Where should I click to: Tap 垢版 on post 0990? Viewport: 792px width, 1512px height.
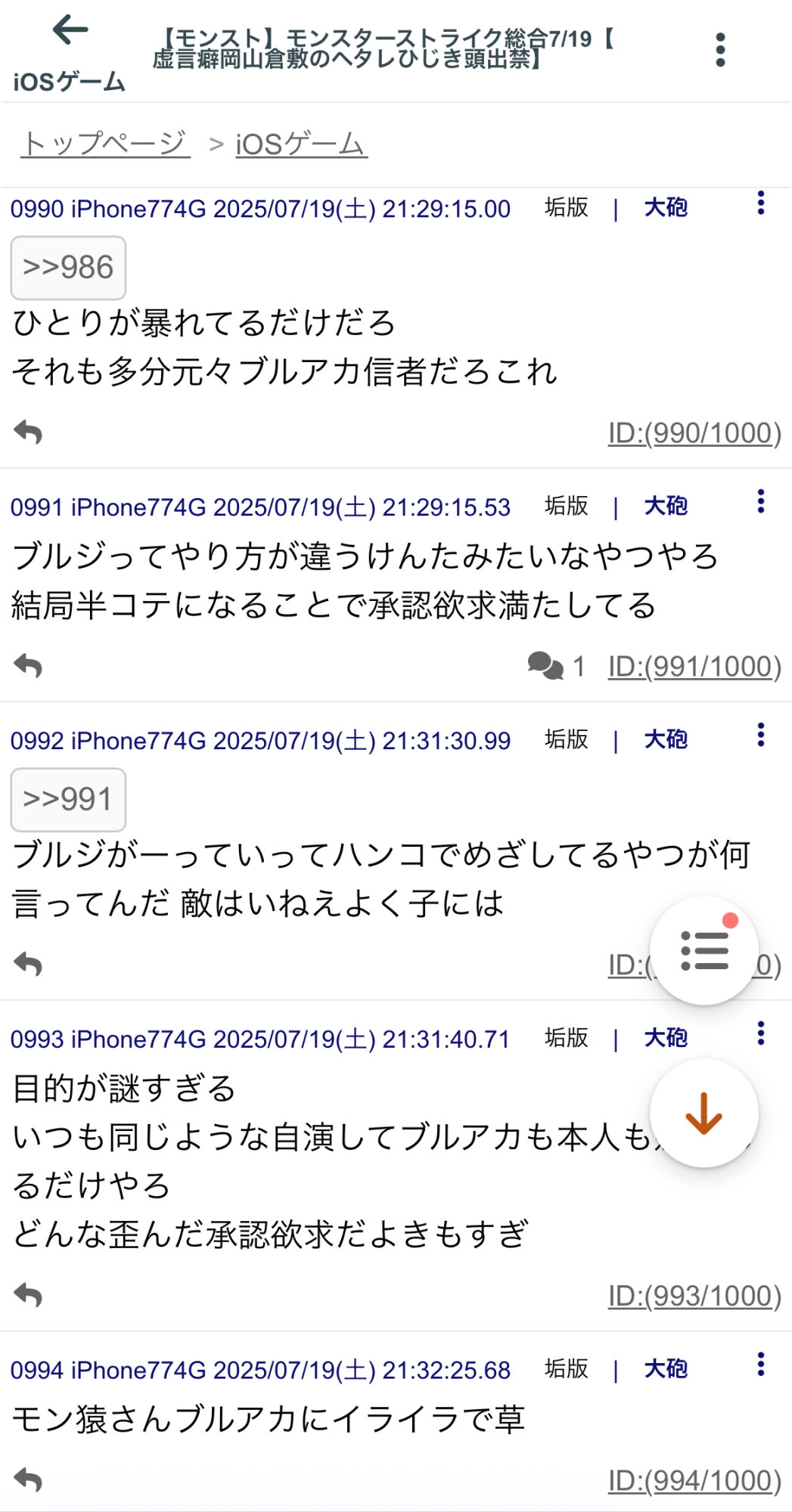click(x=566, y=207)
